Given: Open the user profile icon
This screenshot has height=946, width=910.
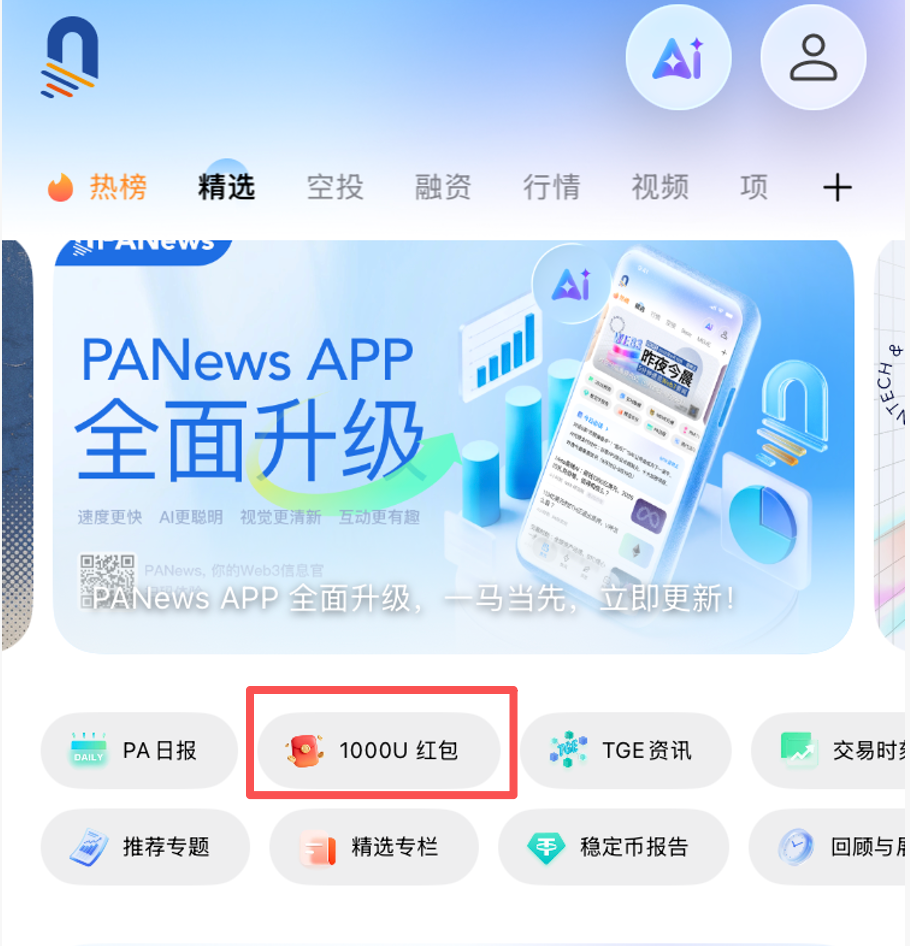Looking at the screenshot, I should [x=813, y=59].
